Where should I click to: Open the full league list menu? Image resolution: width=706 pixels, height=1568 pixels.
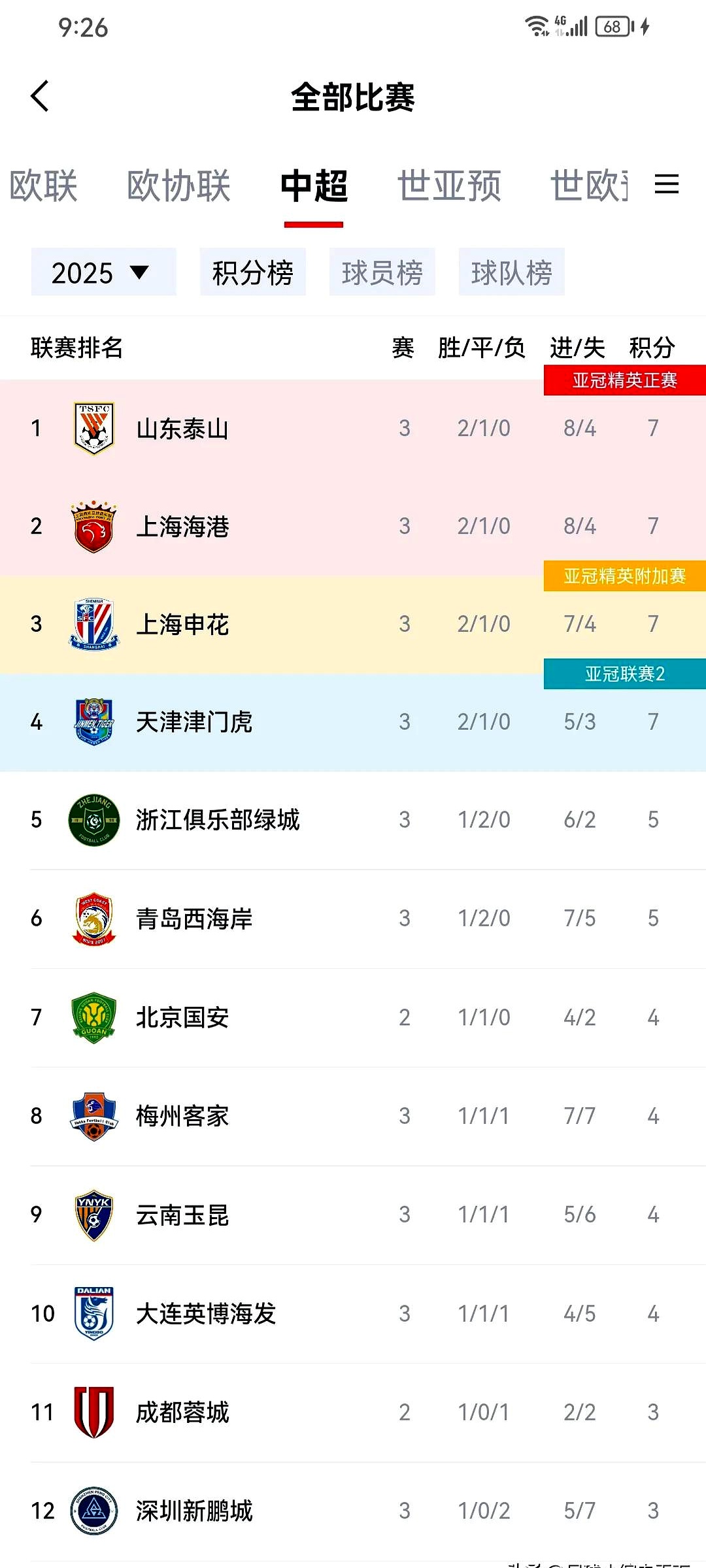click(x=666, y=184)
